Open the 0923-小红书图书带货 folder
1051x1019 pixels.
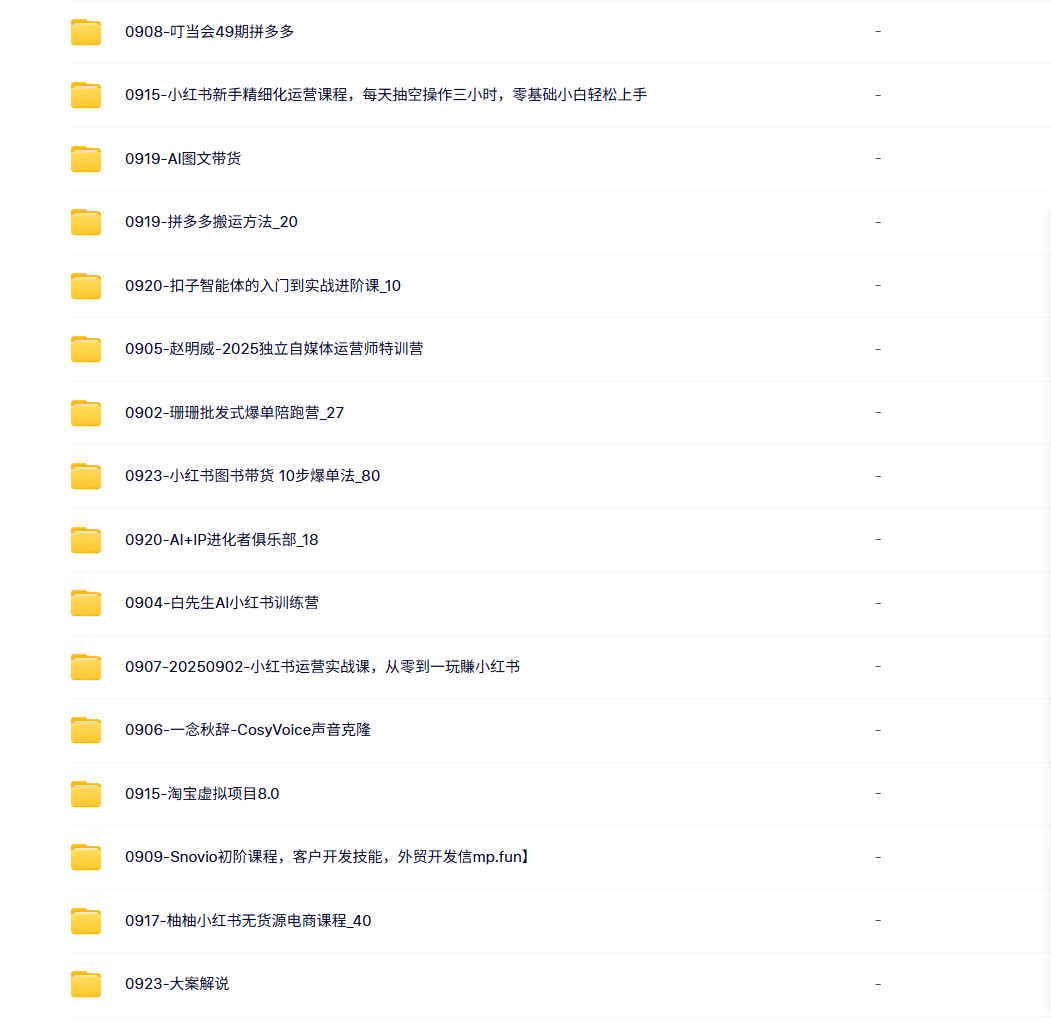[252, 476]
